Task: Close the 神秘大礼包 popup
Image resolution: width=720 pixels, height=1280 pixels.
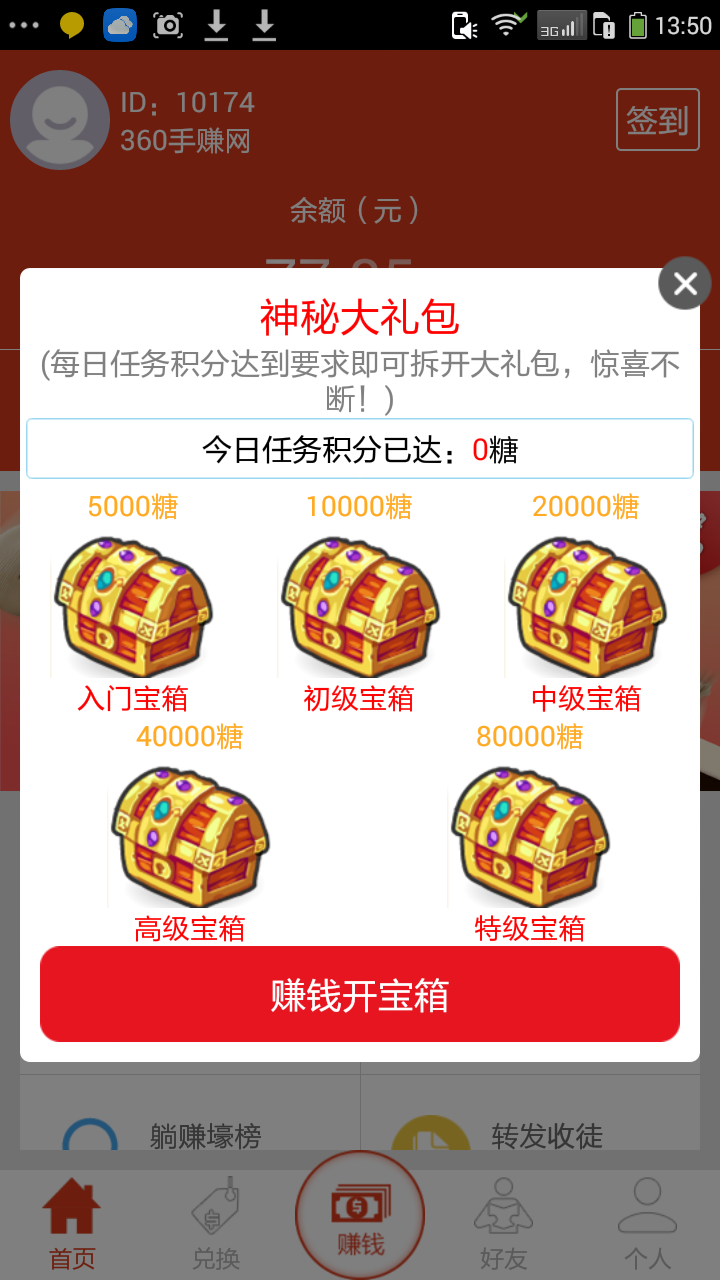Action: click(x=685, y=284)
